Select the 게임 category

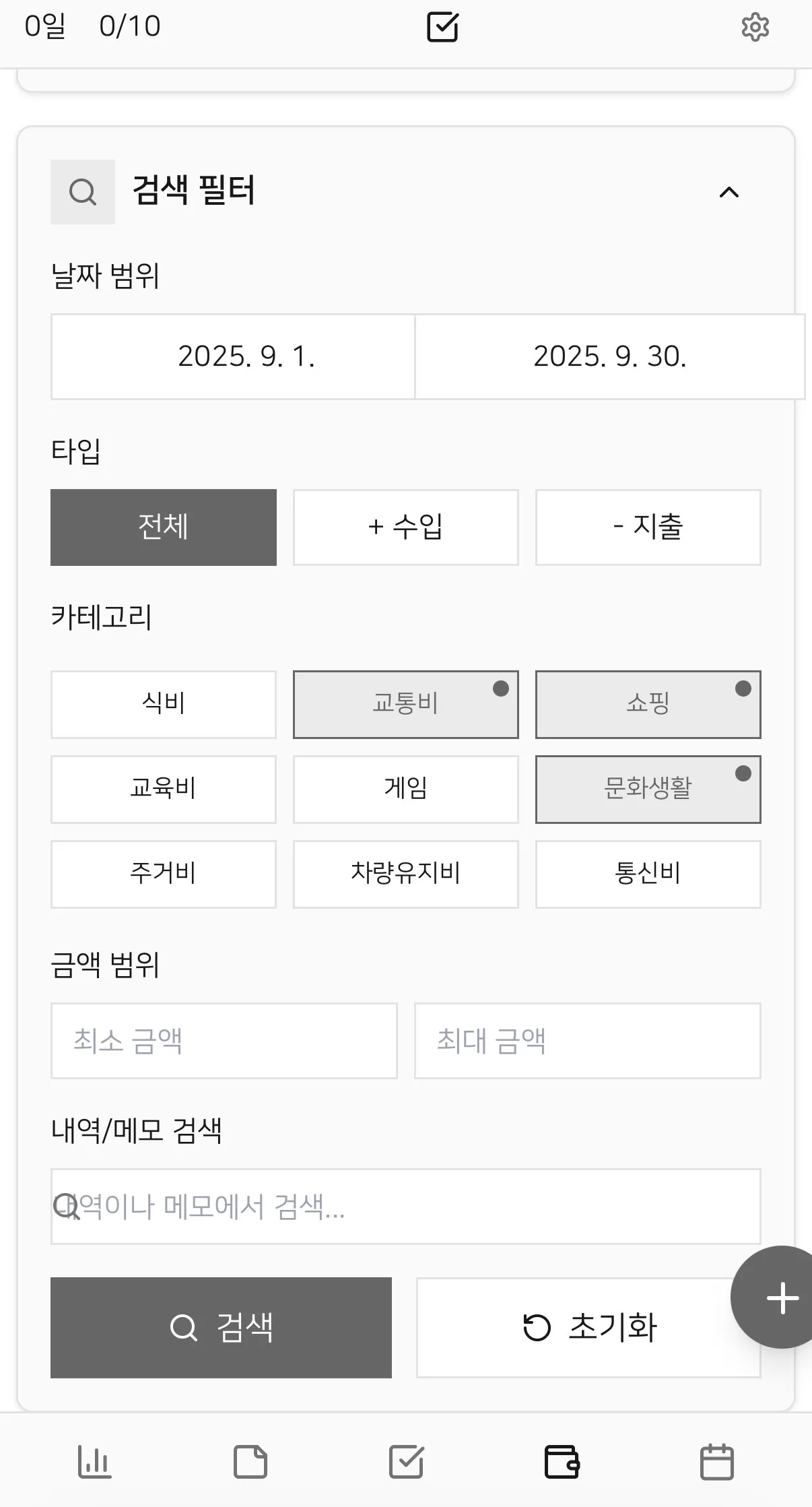point(406,789)
